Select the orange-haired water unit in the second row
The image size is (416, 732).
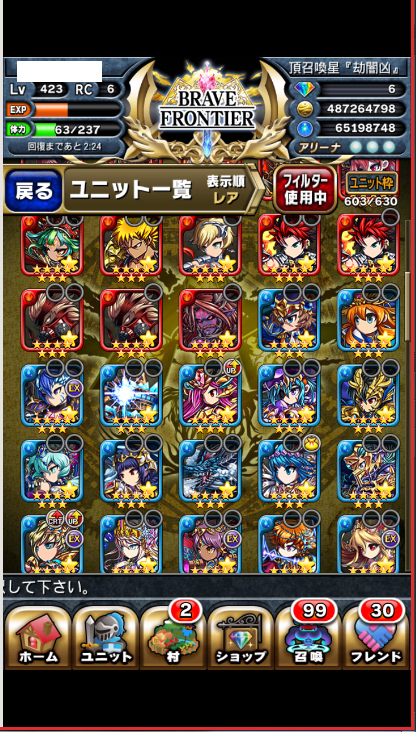pyautogui.click(x=368, y=320)
